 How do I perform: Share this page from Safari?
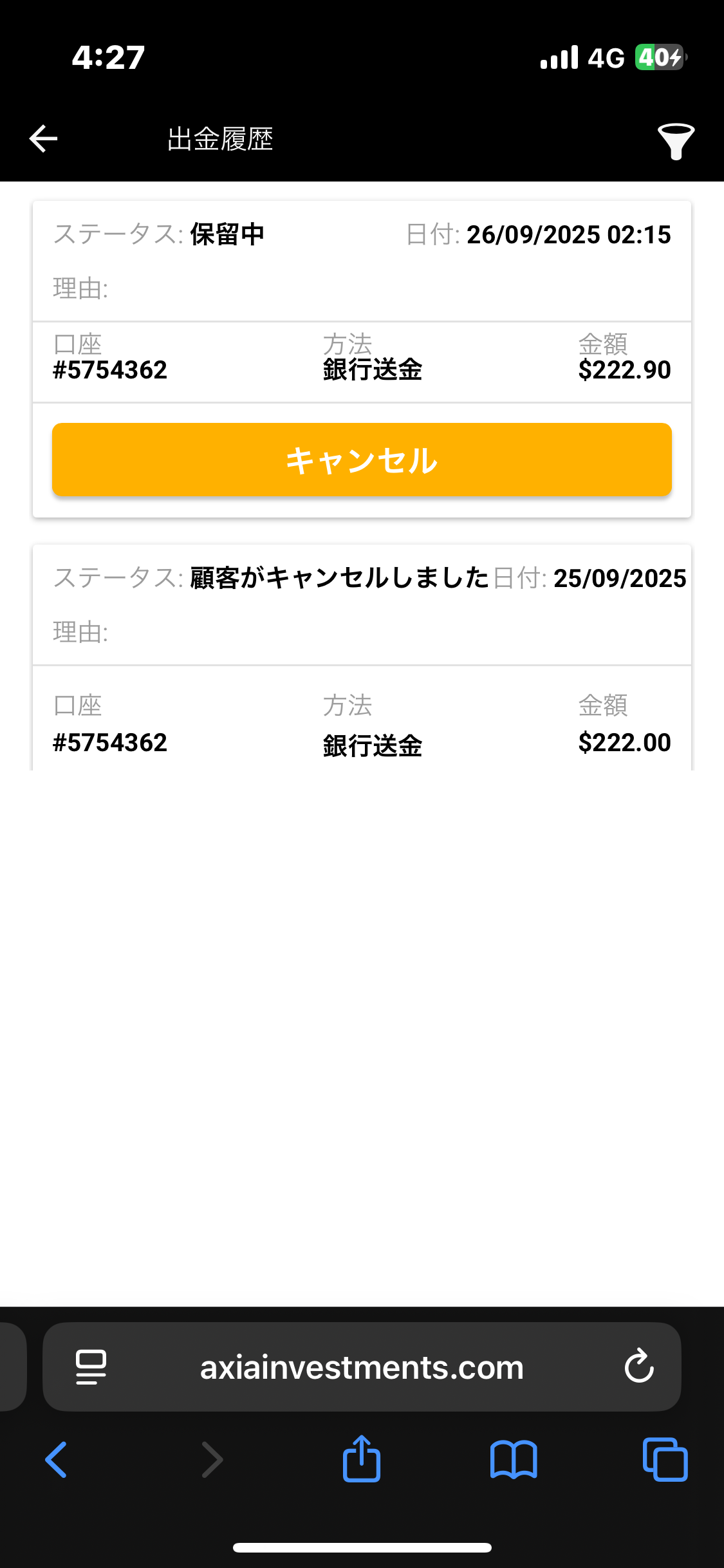[x=362, y=1459]
